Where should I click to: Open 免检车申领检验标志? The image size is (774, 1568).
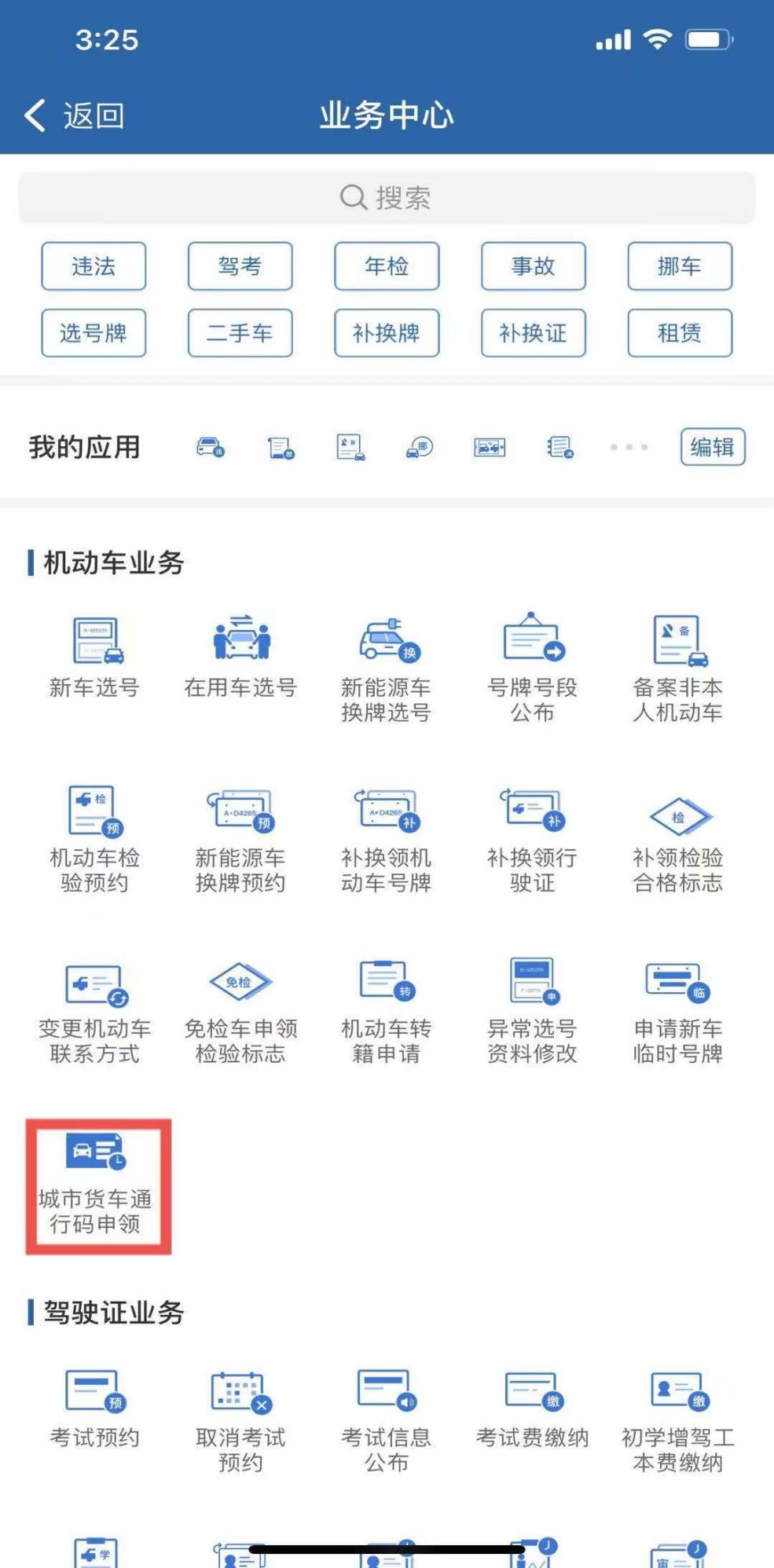click(x=240, y=1012)
